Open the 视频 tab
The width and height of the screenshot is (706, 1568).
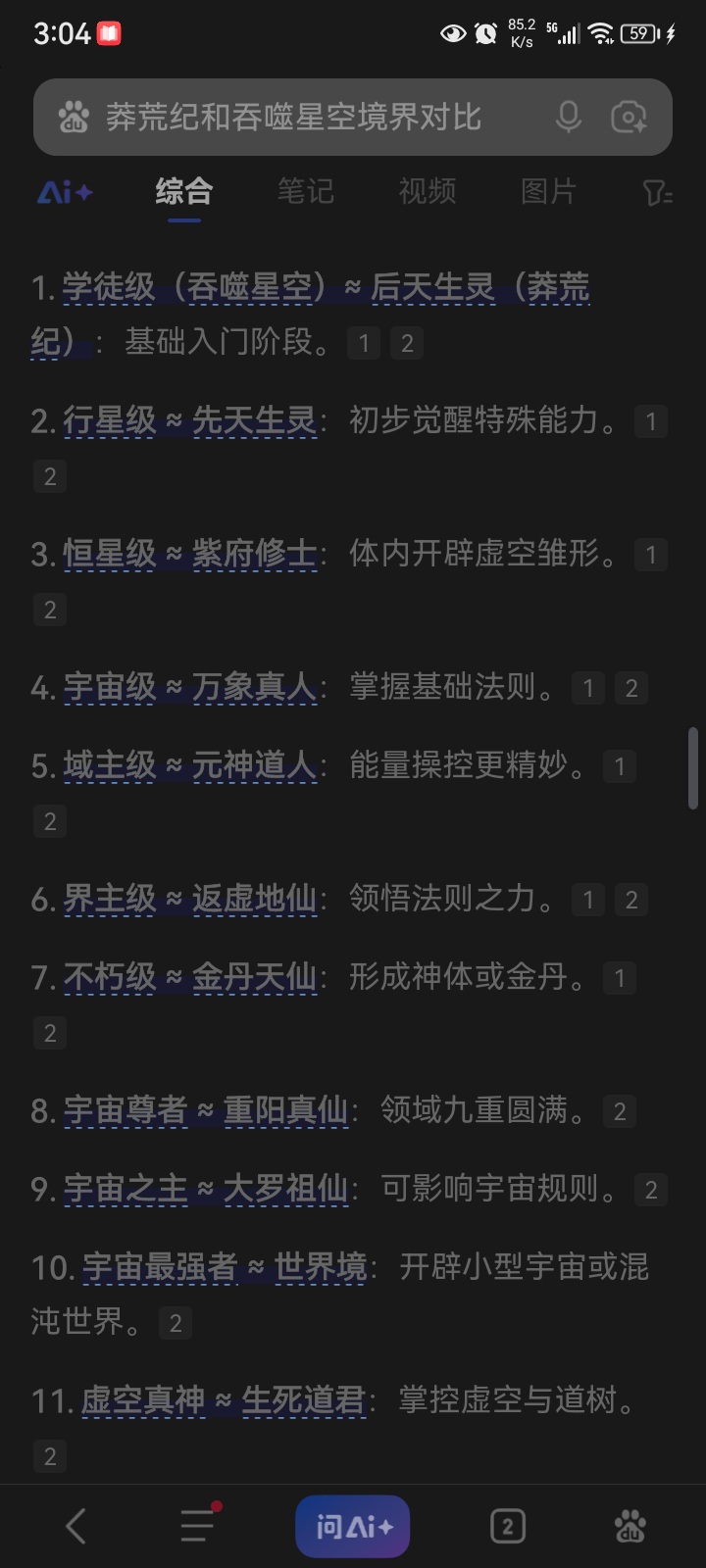[427, 192]
